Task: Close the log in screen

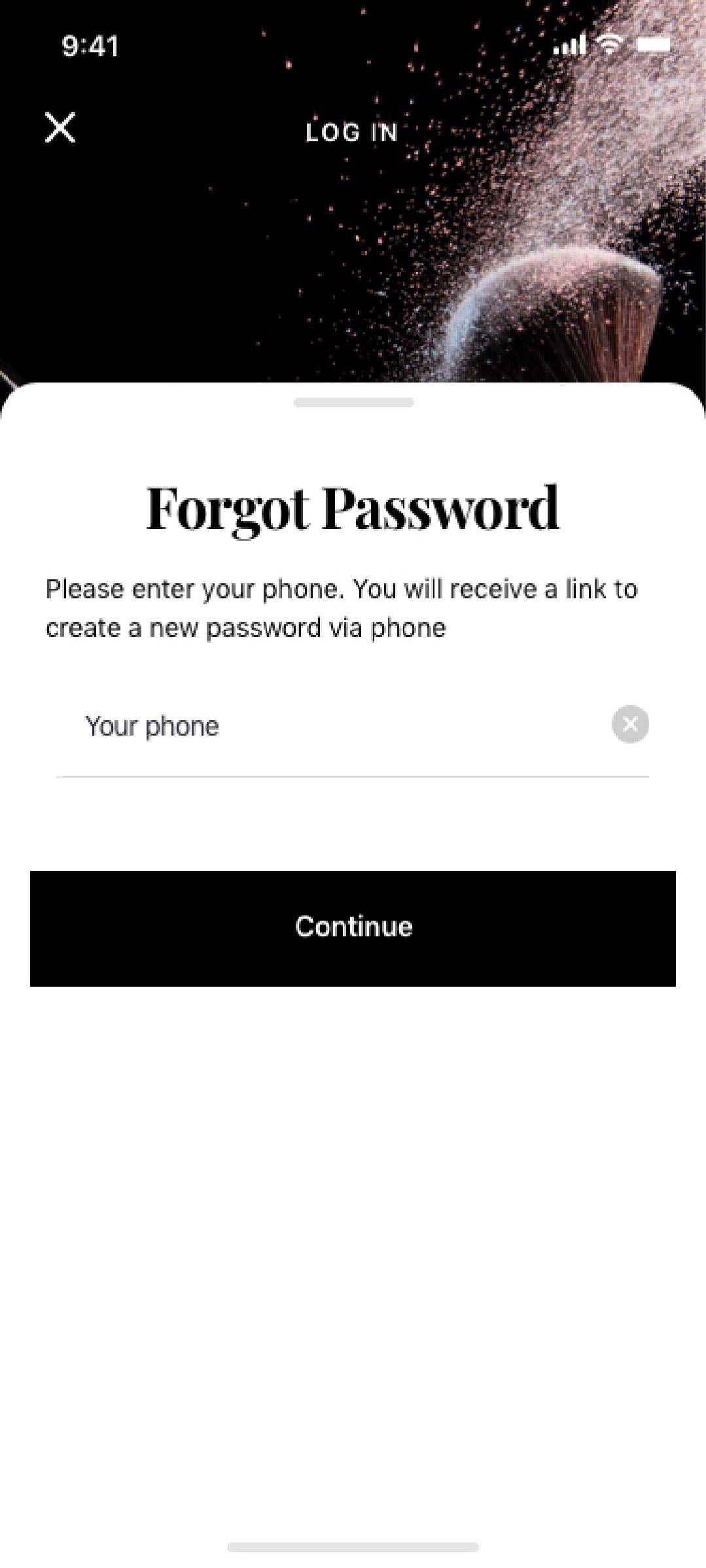Action: [x=60, y=127]
